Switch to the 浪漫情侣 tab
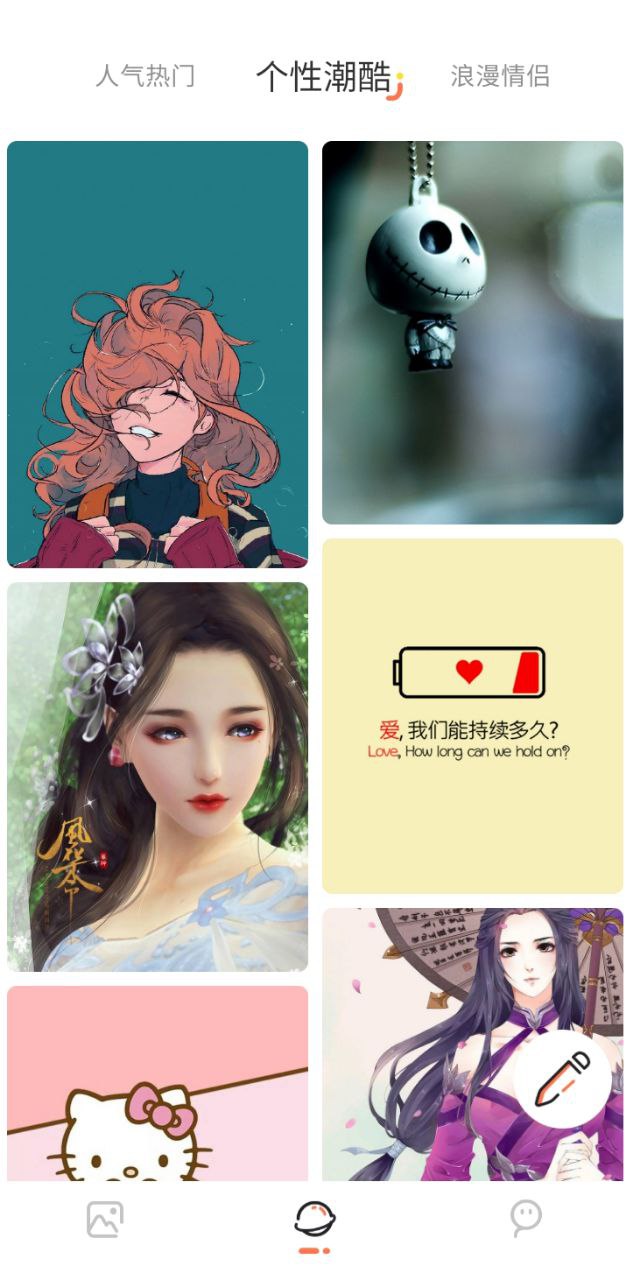 click(499, 76)
